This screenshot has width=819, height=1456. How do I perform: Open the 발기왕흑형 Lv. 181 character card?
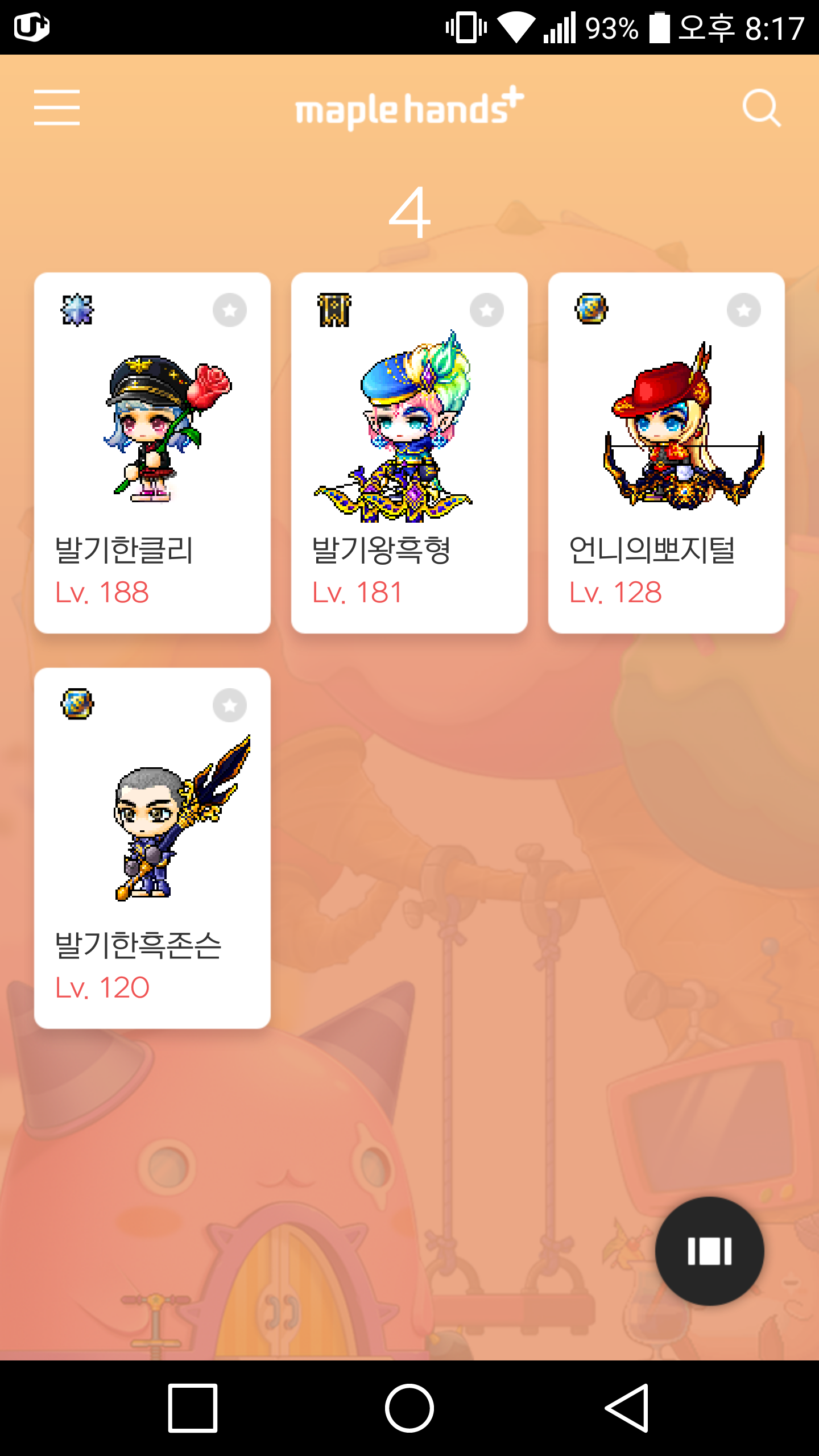[x=409, y=453]
